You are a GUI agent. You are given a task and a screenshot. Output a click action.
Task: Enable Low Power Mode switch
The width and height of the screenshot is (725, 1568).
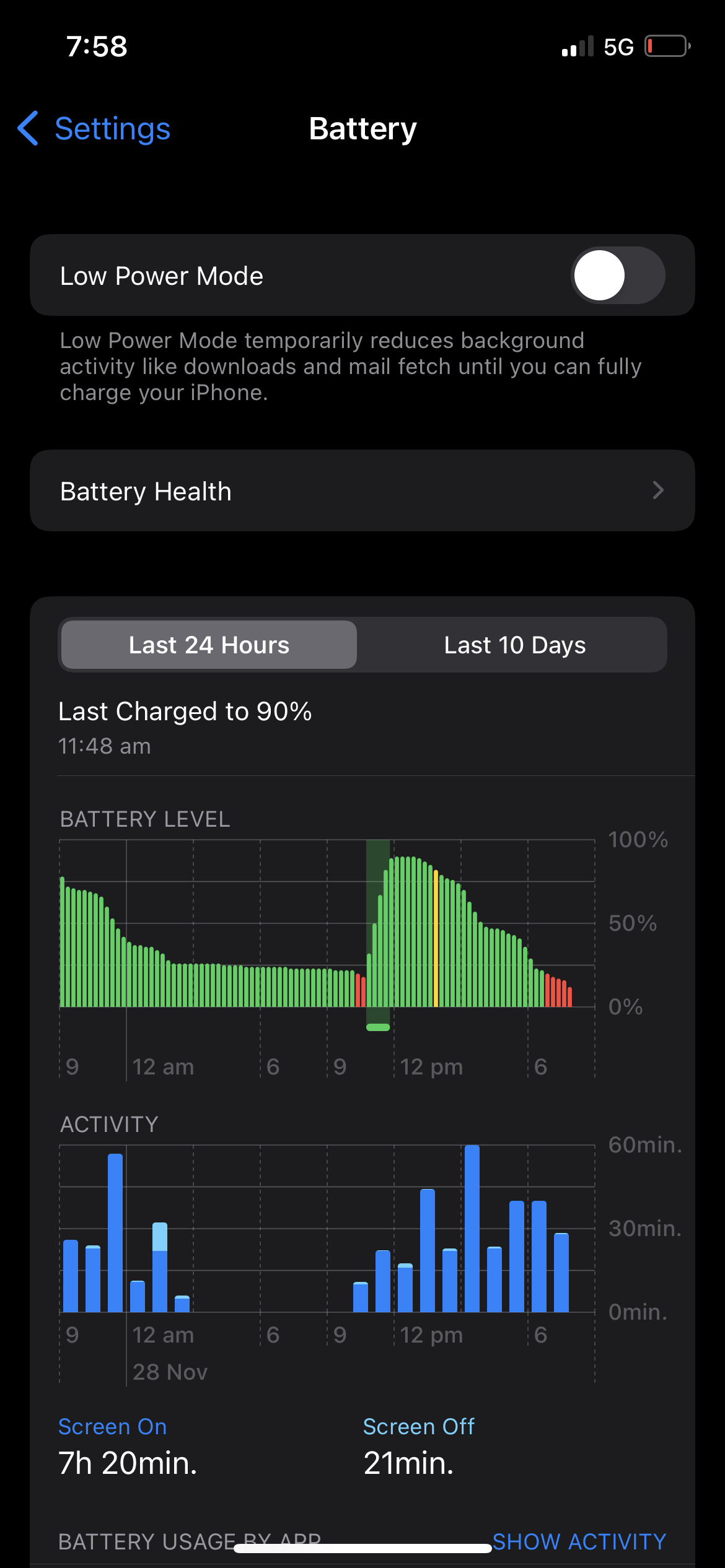tap(617, 276)
